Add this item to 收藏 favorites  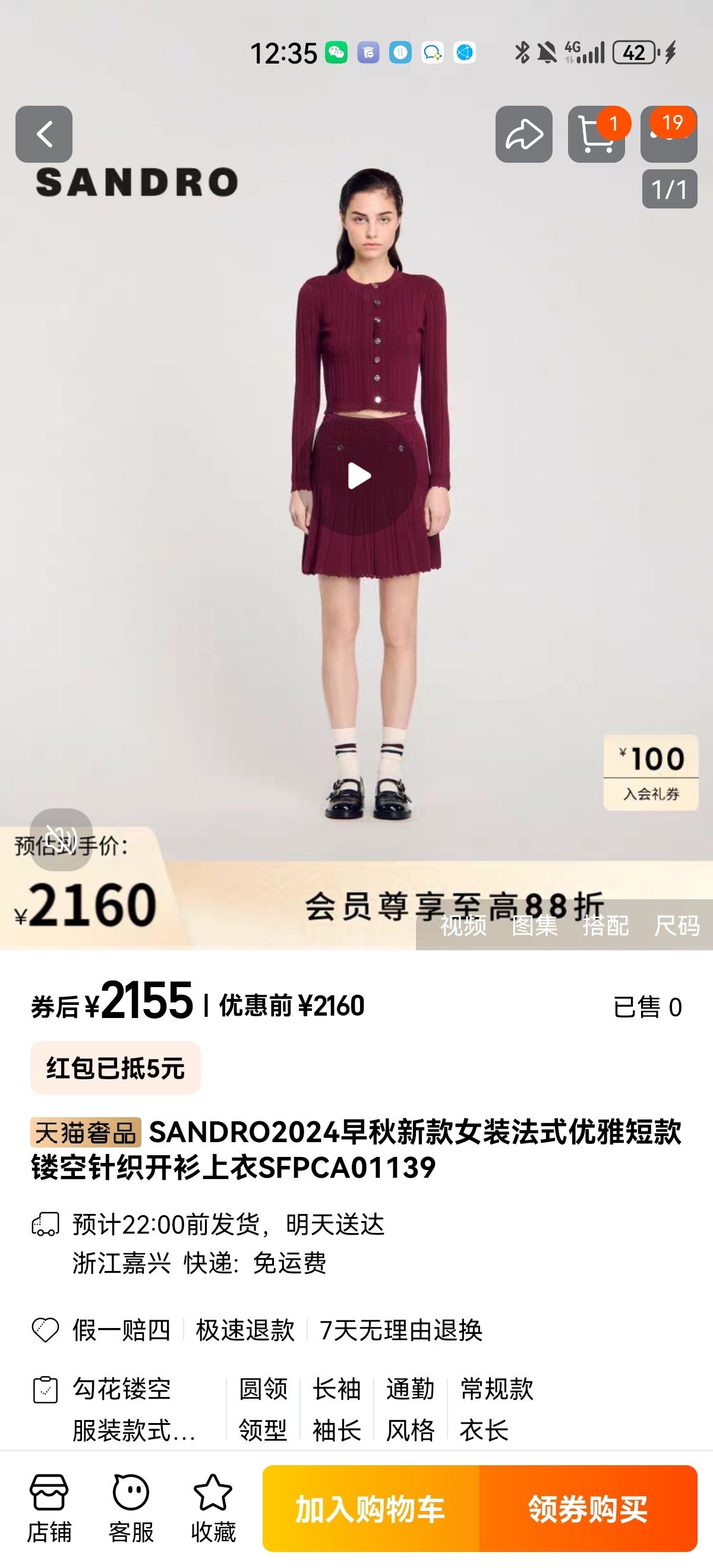point(213,1509)
